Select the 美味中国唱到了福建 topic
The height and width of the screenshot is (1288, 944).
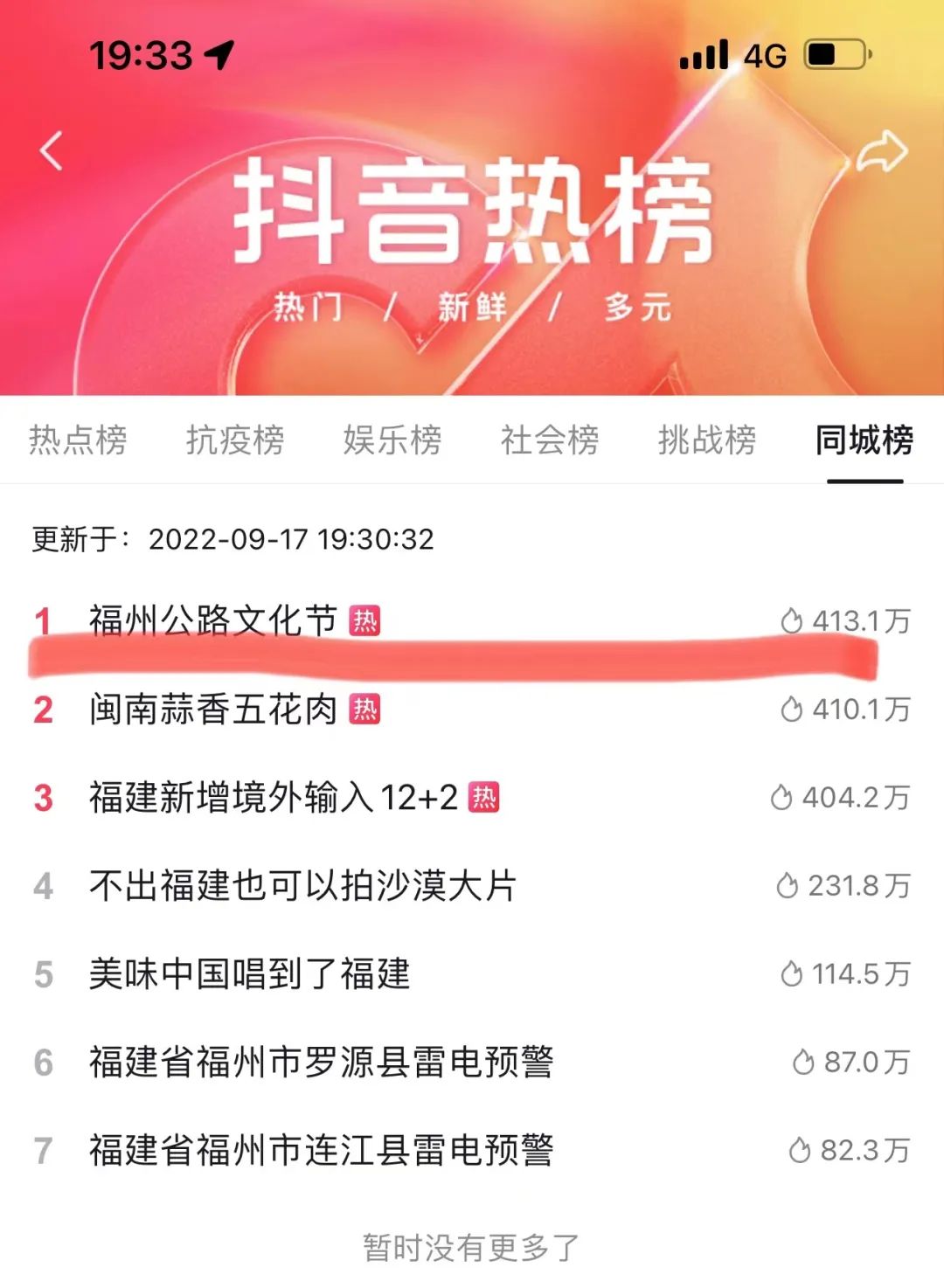point(249,974)
